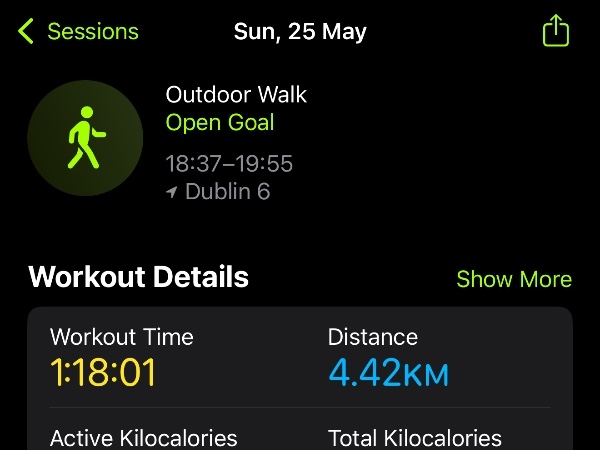Tap Show More workout details
Screen dimensions: 600x450
point(514,279)
